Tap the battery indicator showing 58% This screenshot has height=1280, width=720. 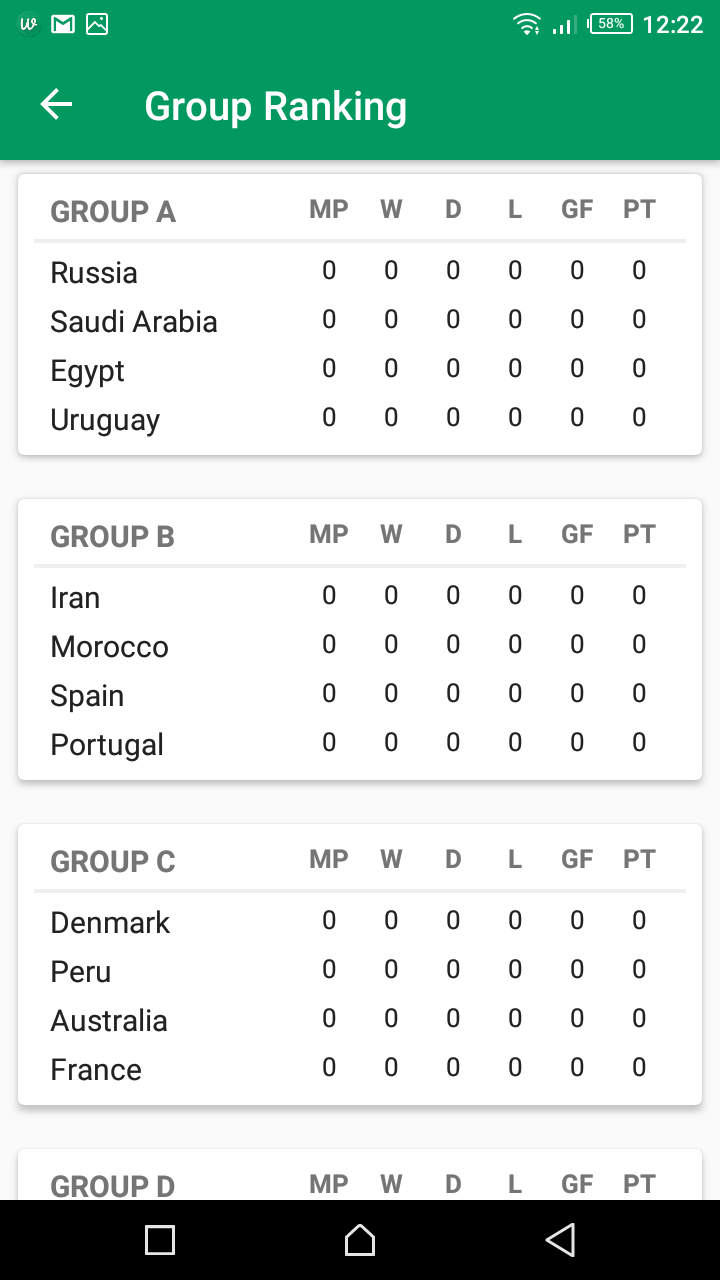click(x=610, y=22)
